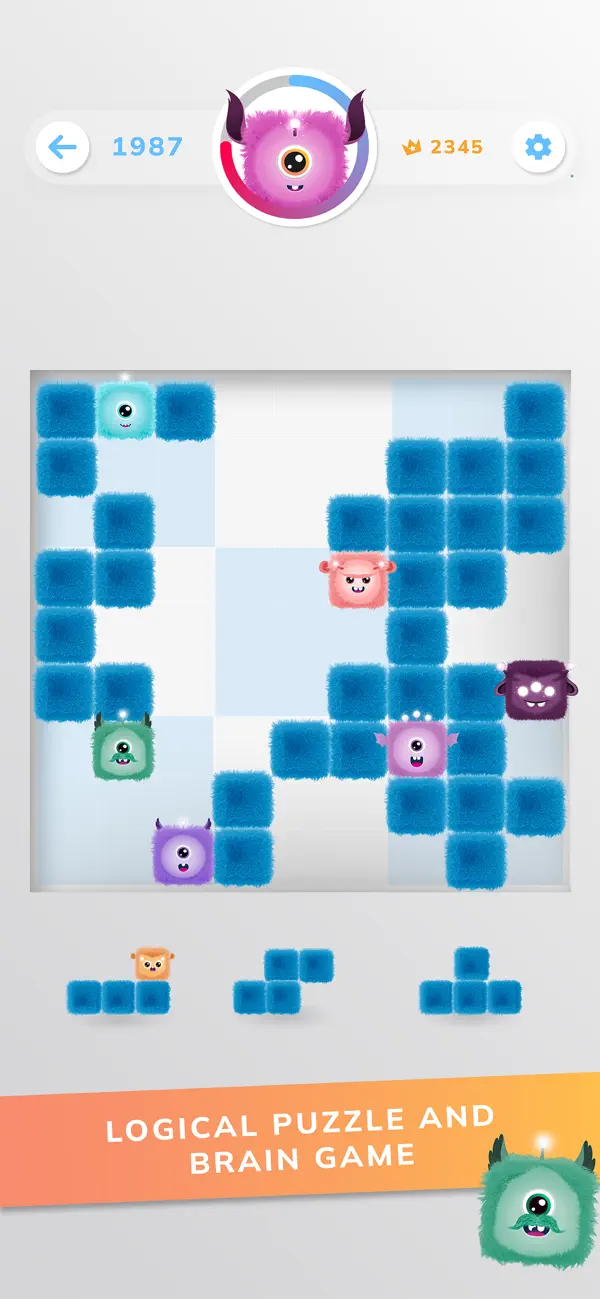
Task: Go back using the arrow button
Action: (x=62, y=148)
